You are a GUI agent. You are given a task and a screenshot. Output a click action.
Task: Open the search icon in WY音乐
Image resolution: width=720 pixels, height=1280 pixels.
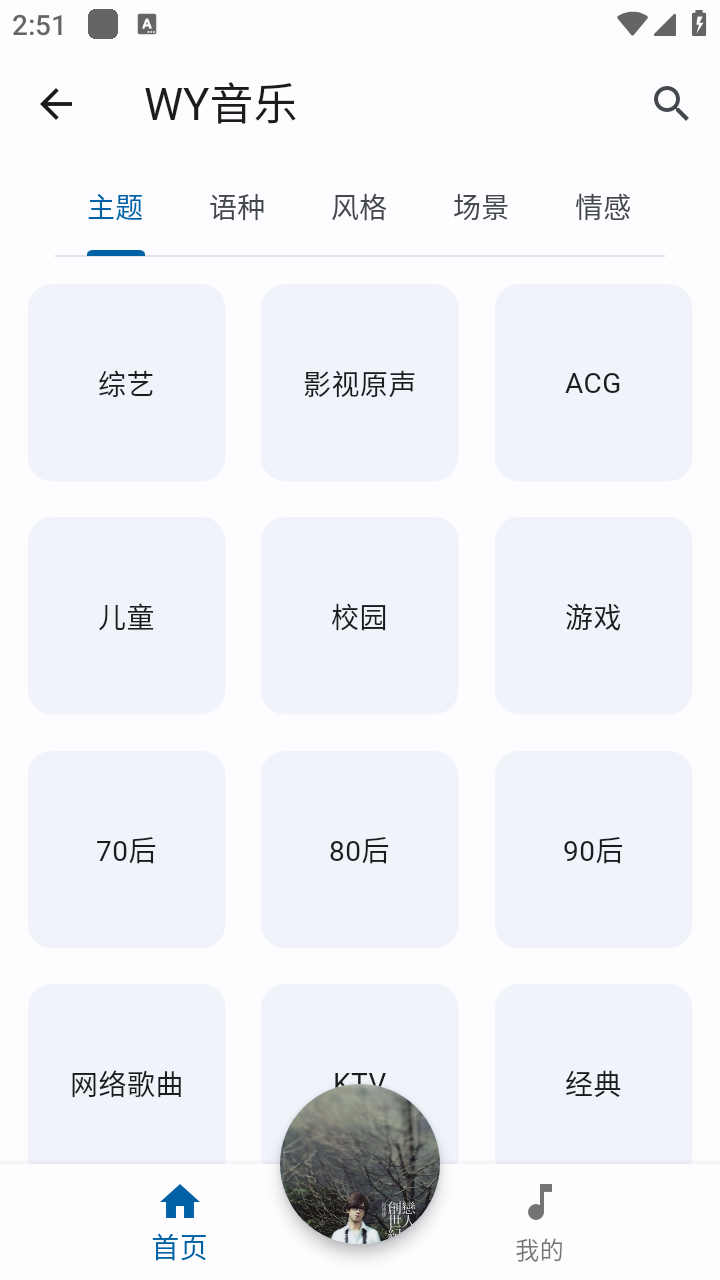click(670, 103)
